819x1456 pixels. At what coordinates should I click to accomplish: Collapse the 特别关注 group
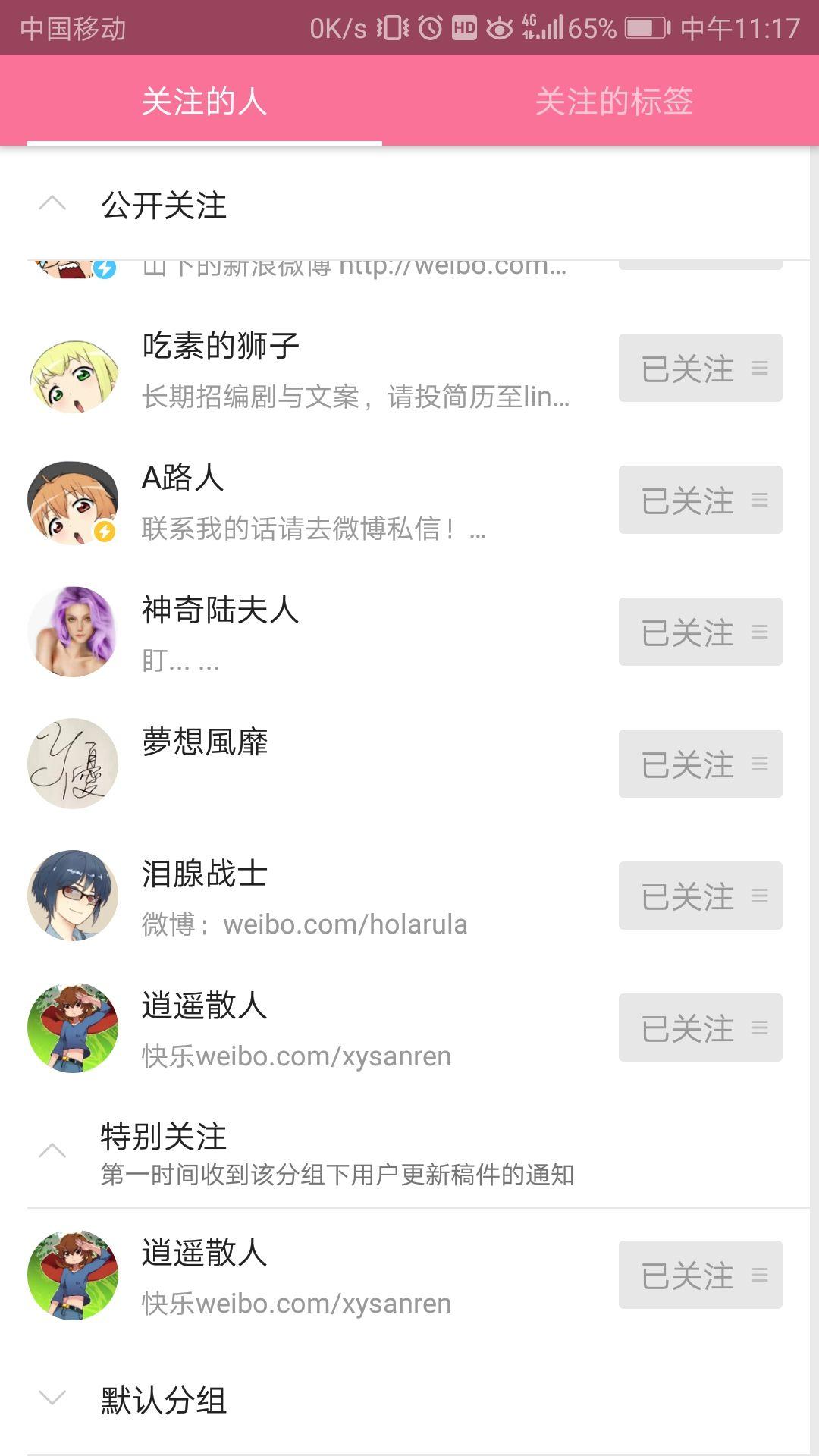(52, 1151)
